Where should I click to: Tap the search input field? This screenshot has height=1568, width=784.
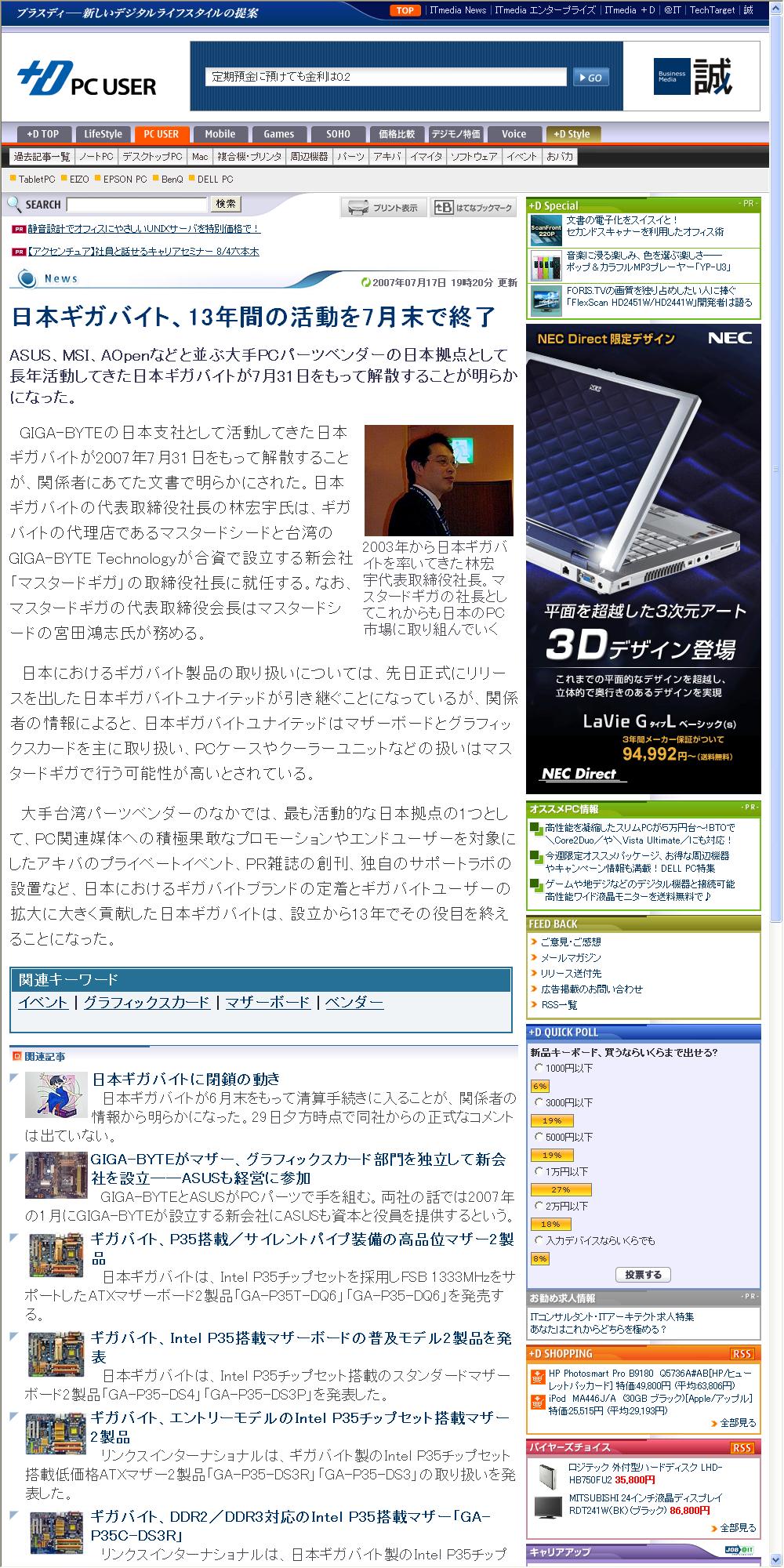click(137, 205)
